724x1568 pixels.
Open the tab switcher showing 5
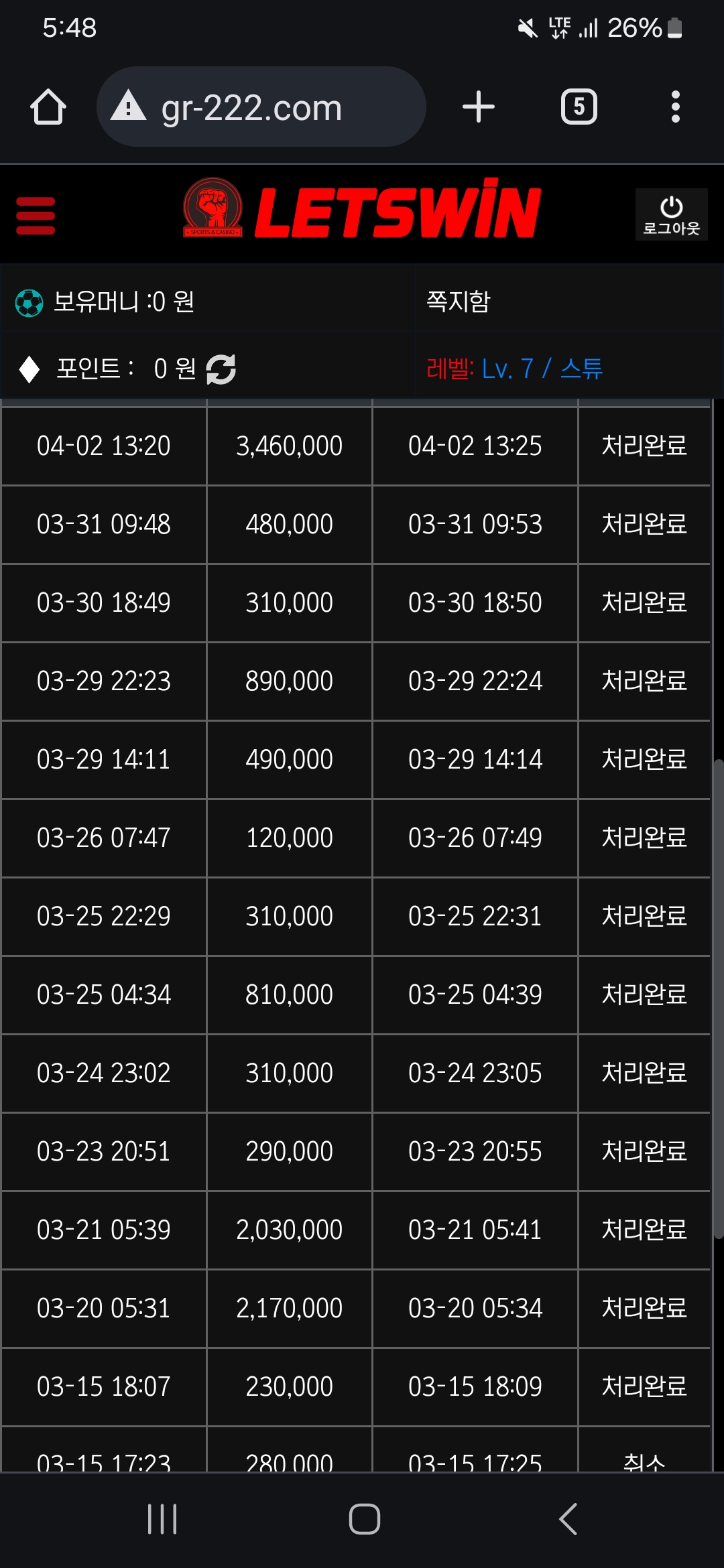point(579,107)
